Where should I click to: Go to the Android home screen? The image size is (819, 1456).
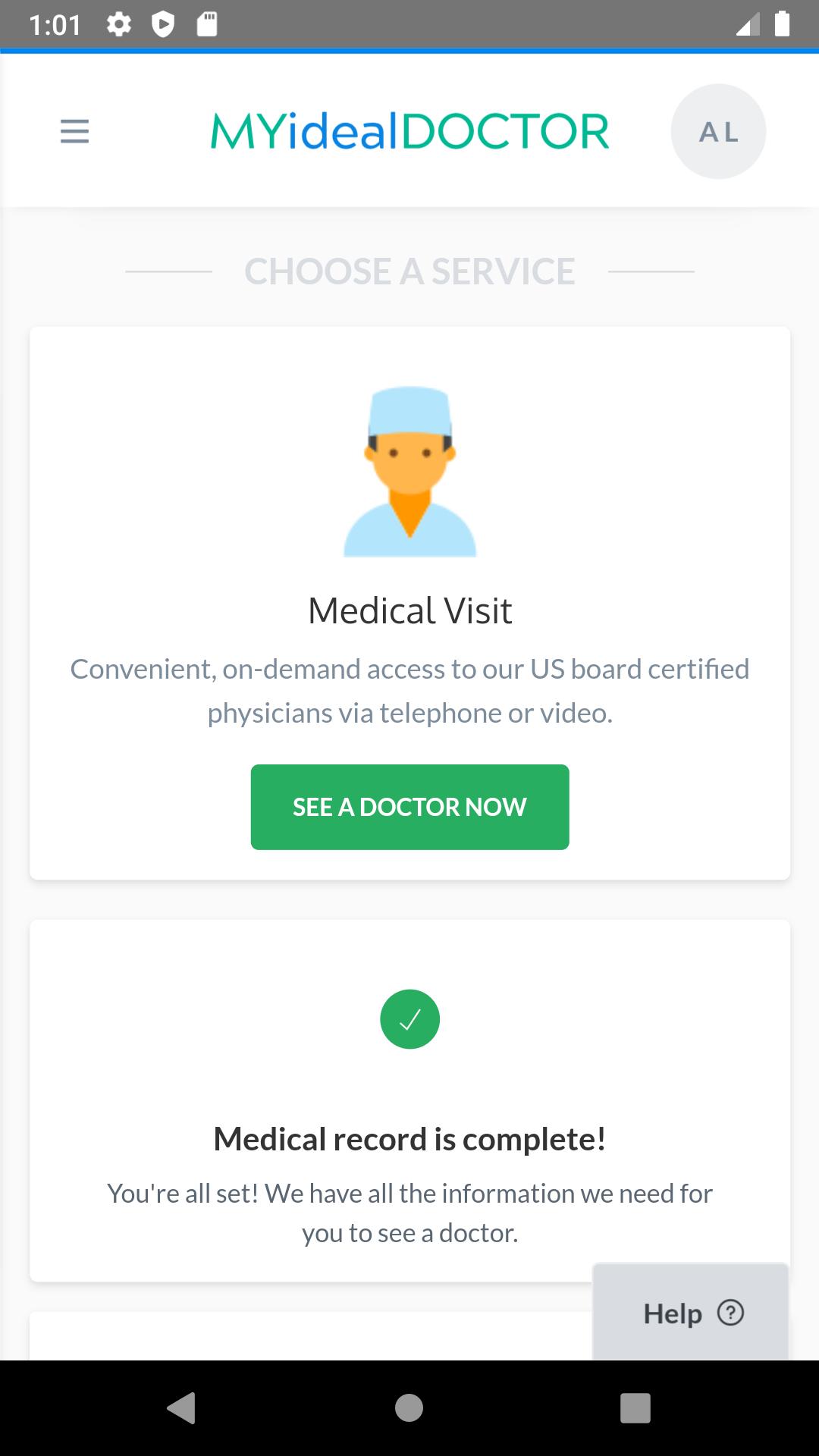(409, 1408)
